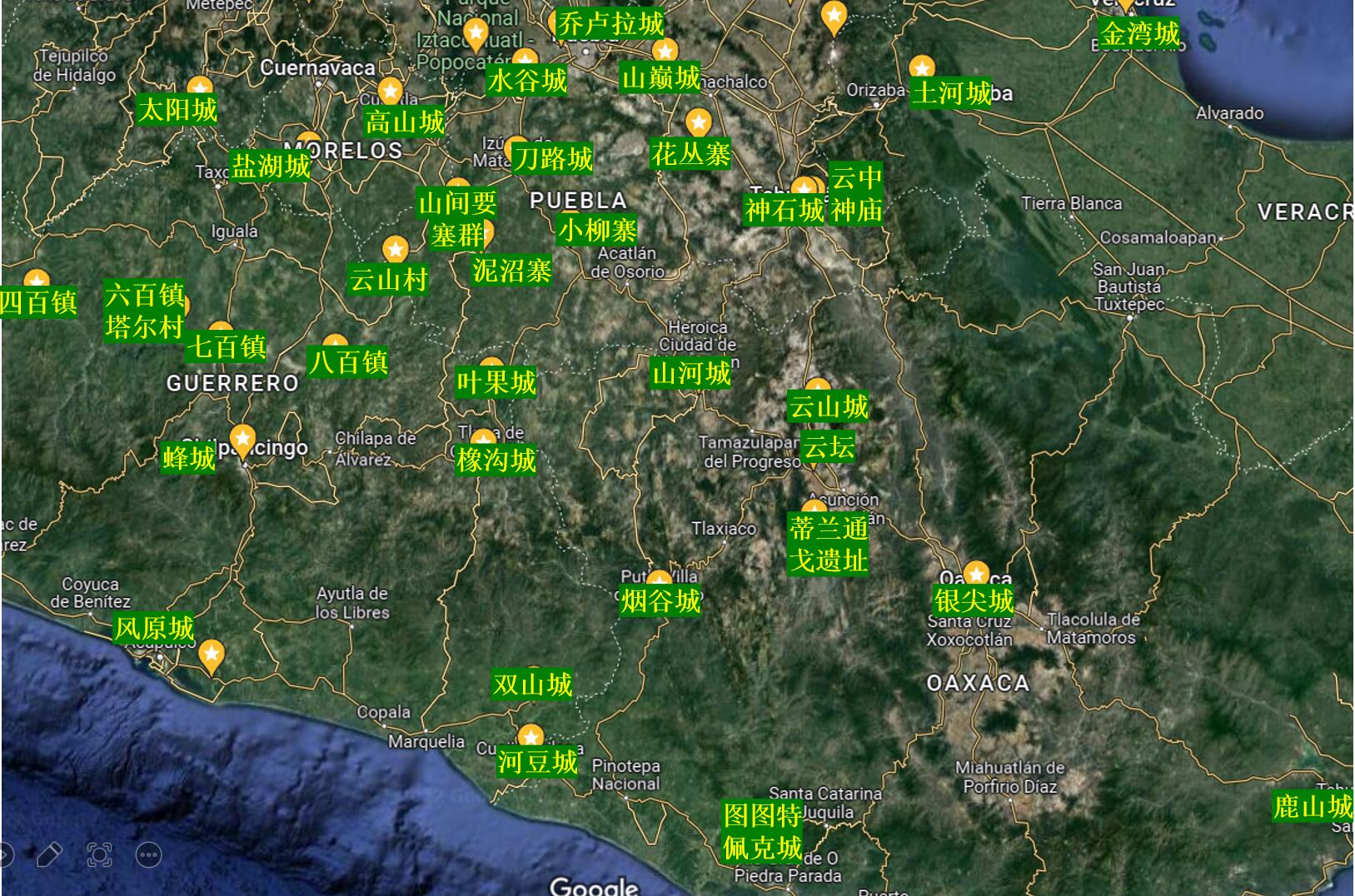Tap the star pin above 河豆城
Image resolution: width=1355 pixels, height=896 pixels.
coord(531,737)
